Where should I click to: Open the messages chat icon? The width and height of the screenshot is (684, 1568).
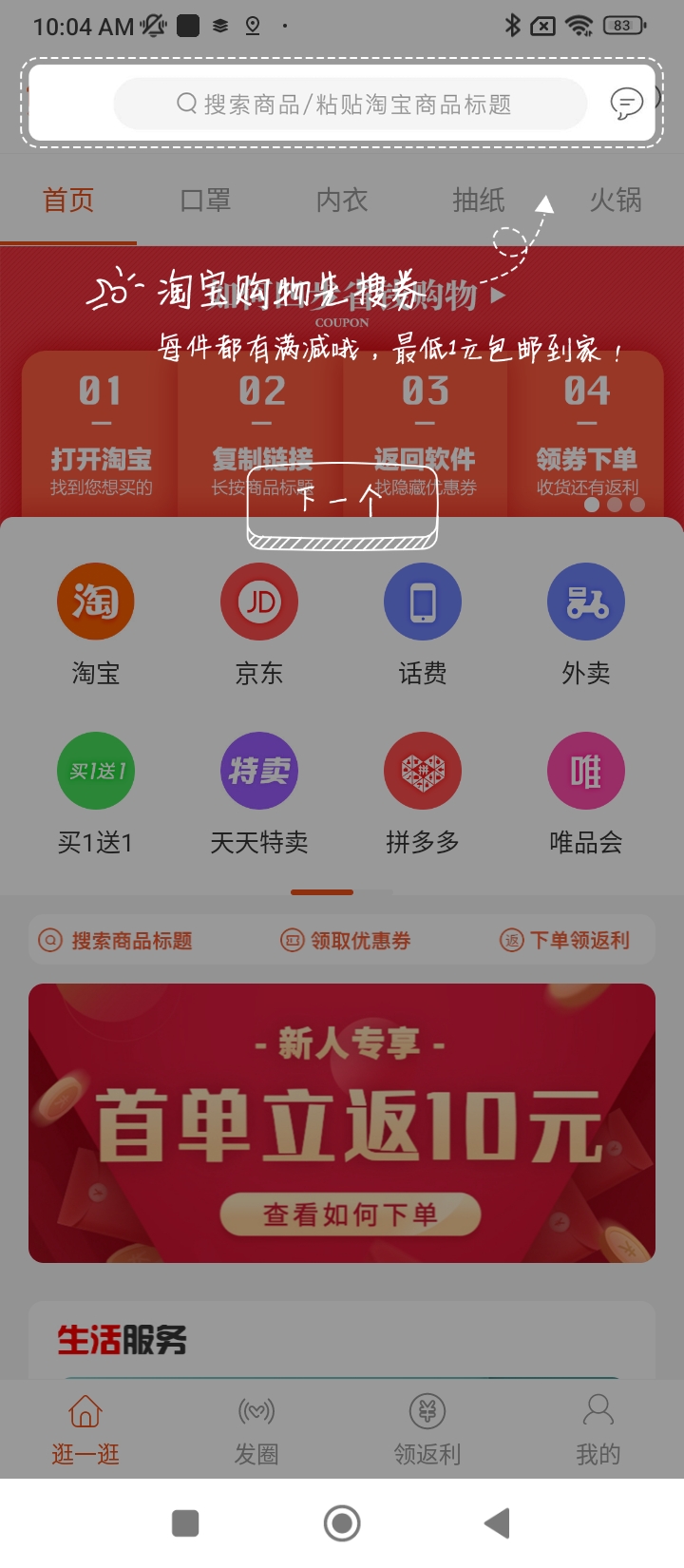coord(626,103)
